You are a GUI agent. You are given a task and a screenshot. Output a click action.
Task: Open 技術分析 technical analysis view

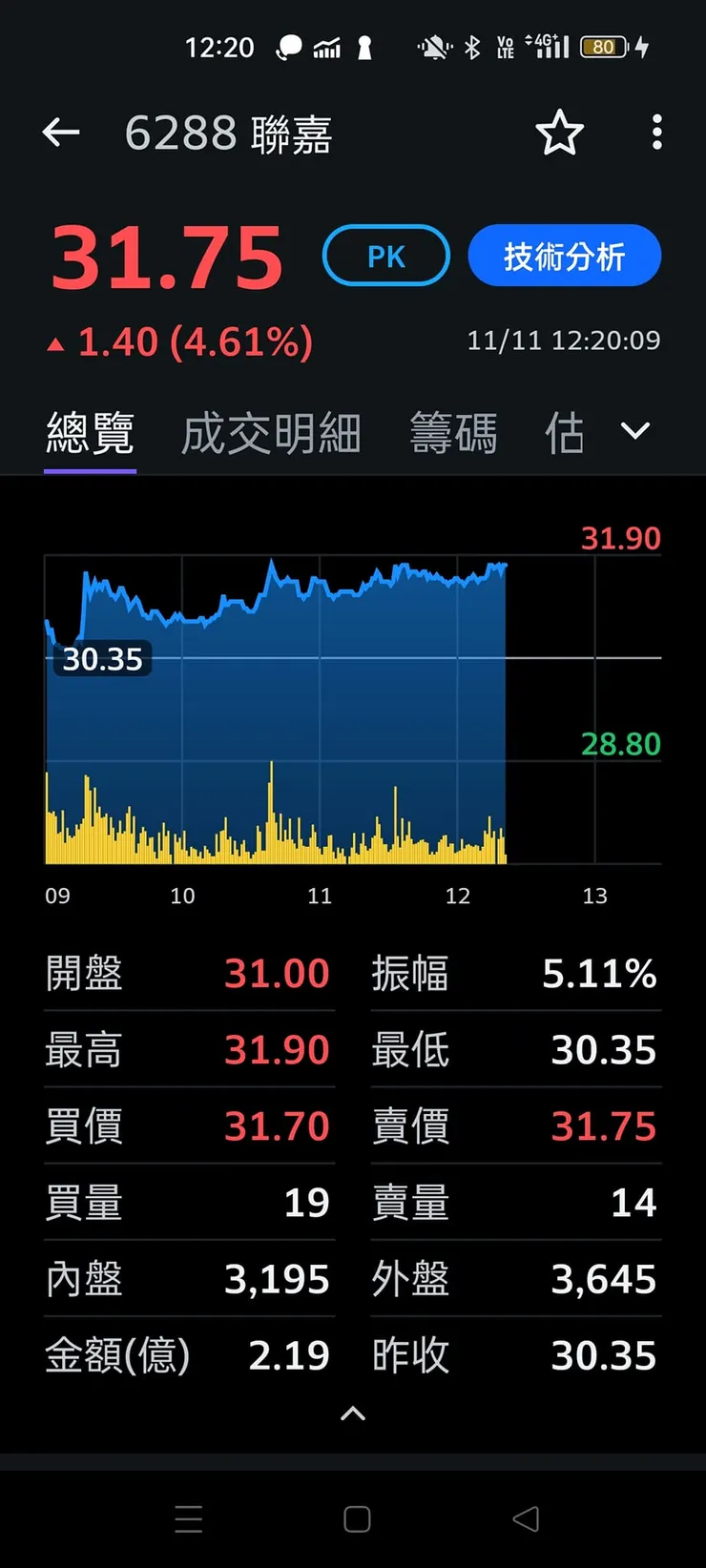(564, 255)
